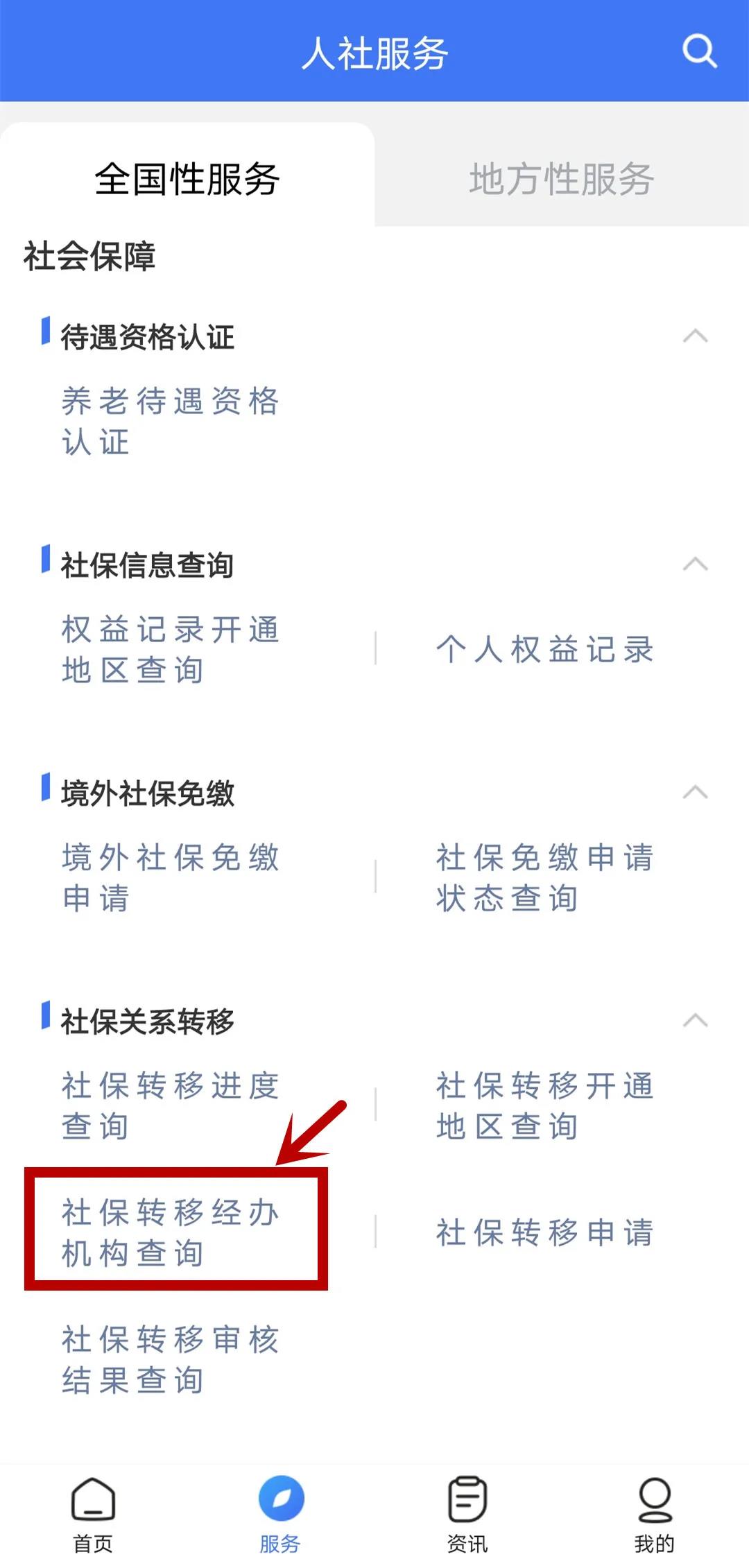Open 社保转移审核结果查询
Image resolution: width=749 pixels, height=1568 pixels.
pos(170,1359)
